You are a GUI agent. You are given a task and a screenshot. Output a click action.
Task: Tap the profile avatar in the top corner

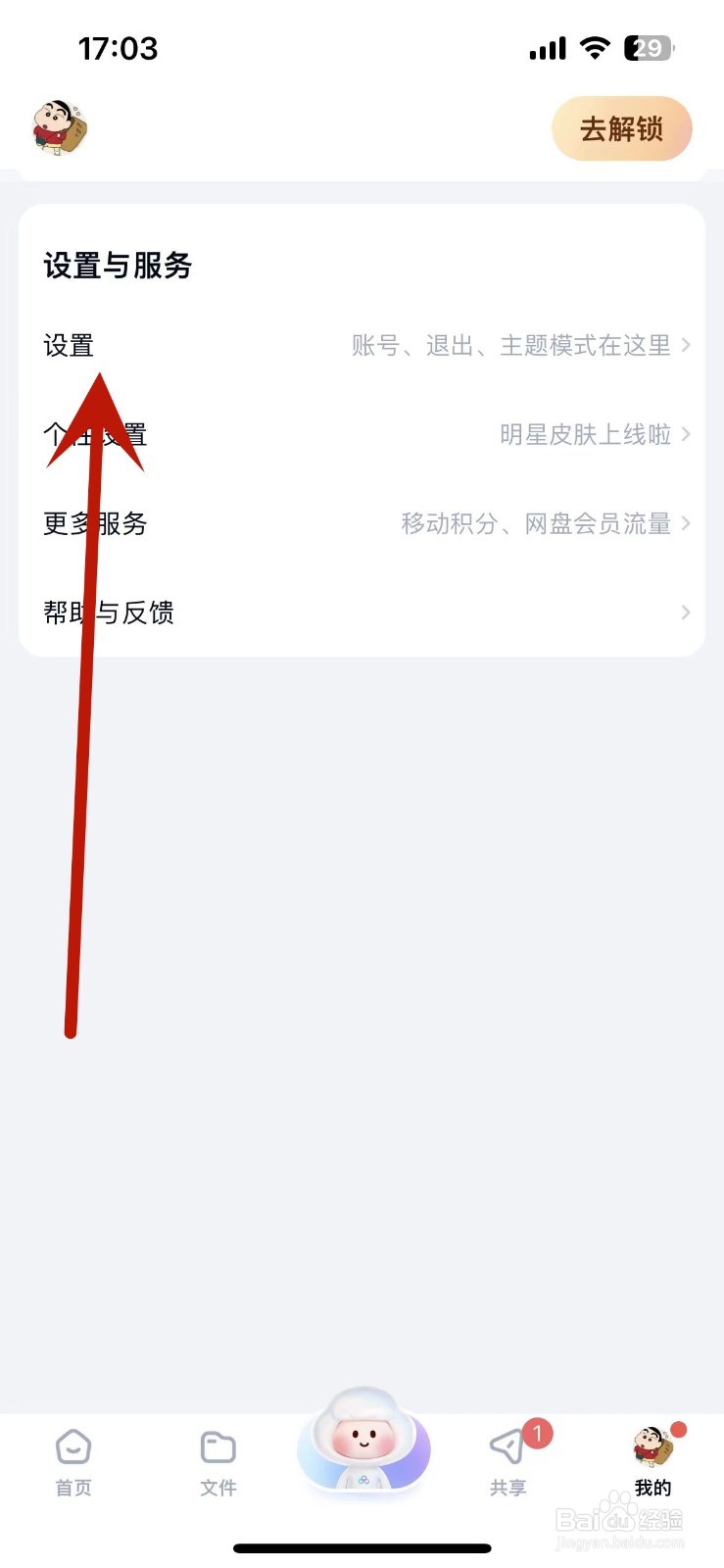59,127
